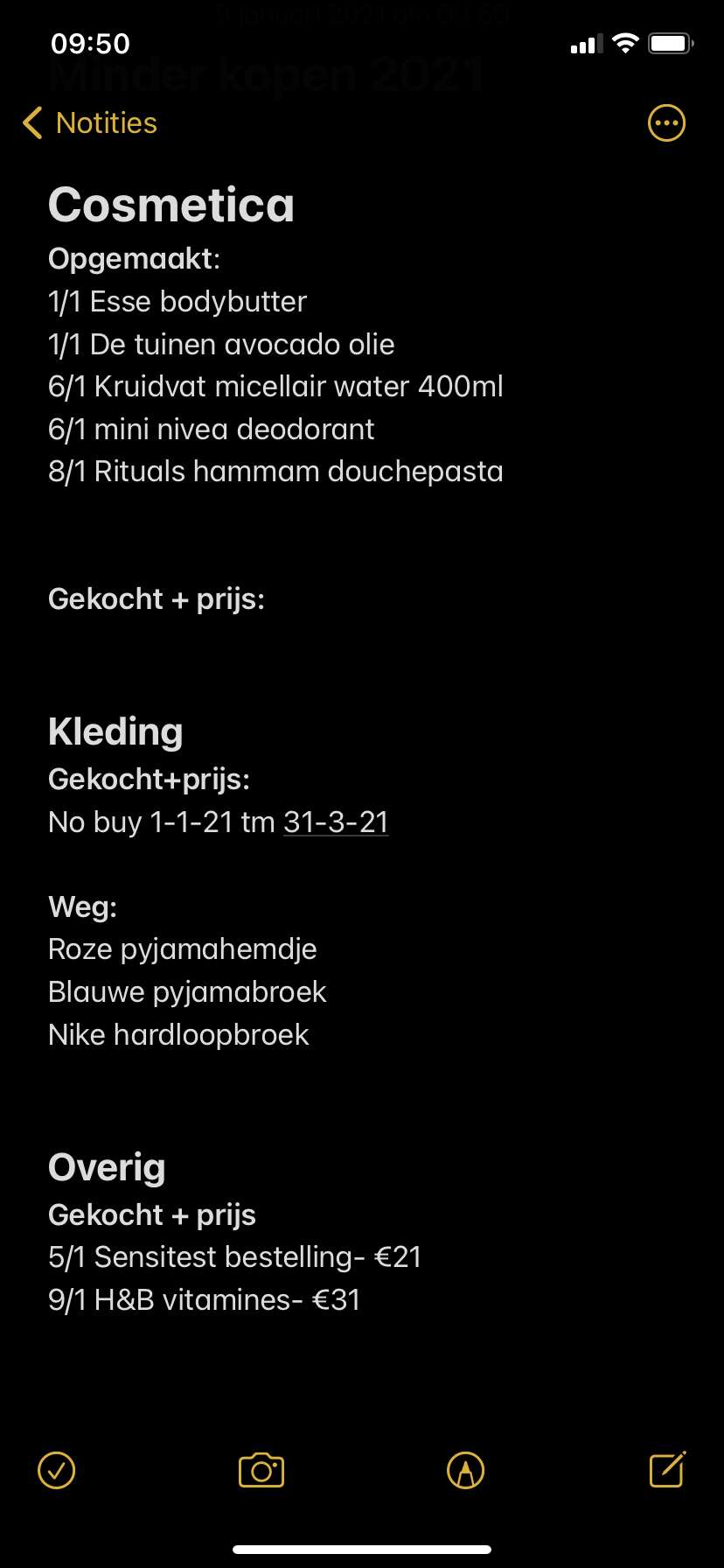This screenshot has width=724, height=1568.
Task: Open the underlined date 31-3-21
Action: 336,822
